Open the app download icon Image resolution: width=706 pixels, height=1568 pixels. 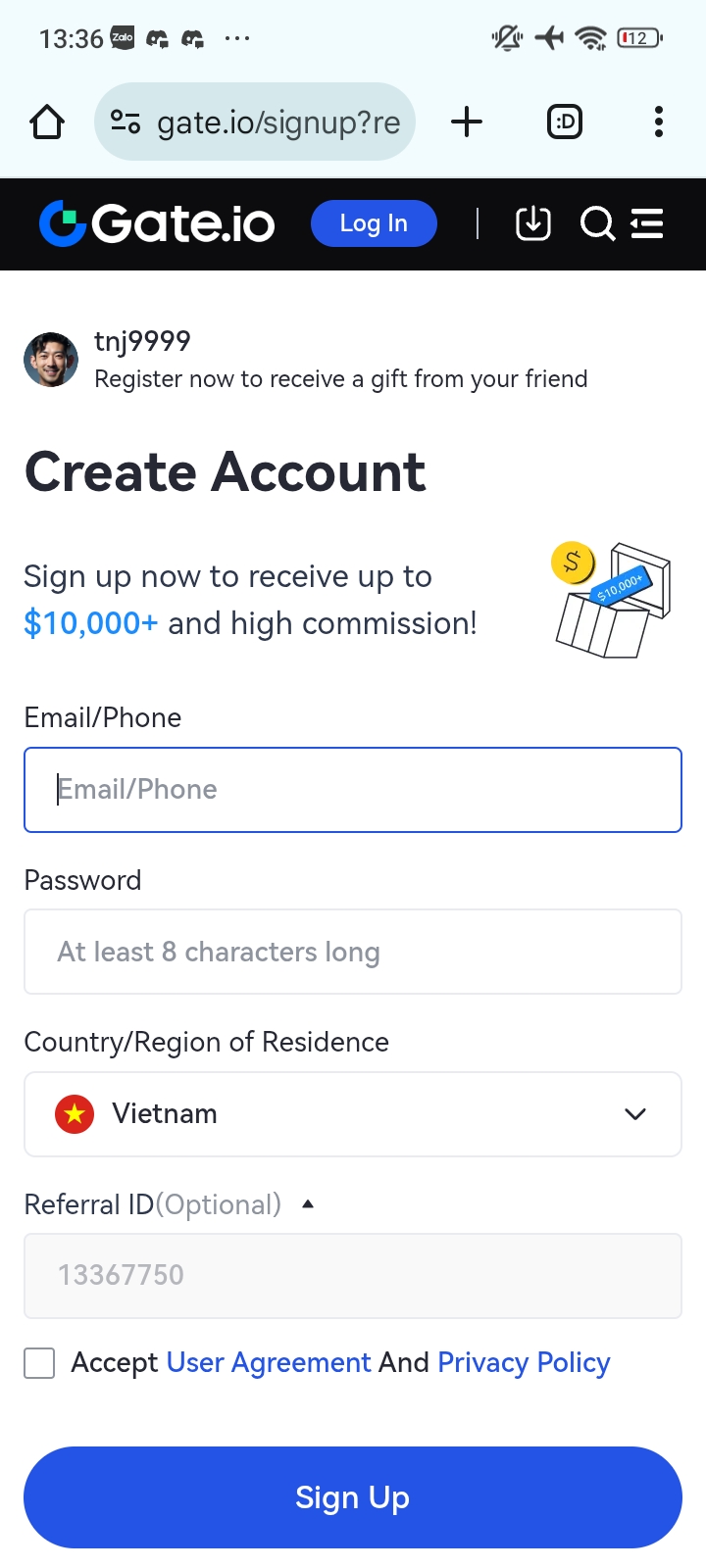point(532,223)
